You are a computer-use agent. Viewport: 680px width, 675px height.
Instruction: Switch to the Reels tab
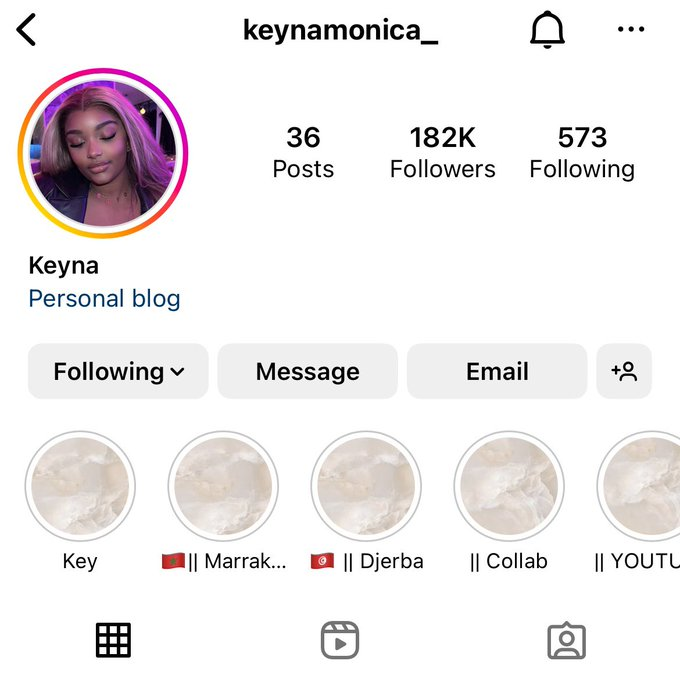(x=340, y=640)
